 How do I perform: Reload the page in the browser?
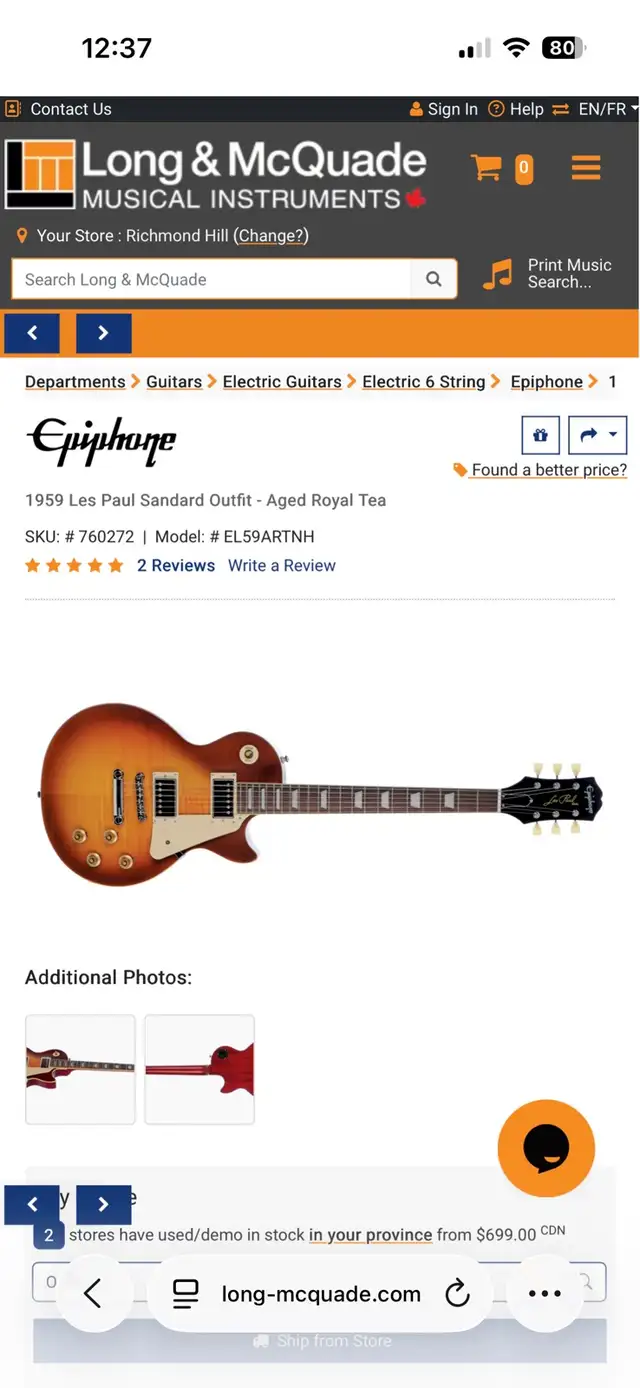pos(457,1294)
